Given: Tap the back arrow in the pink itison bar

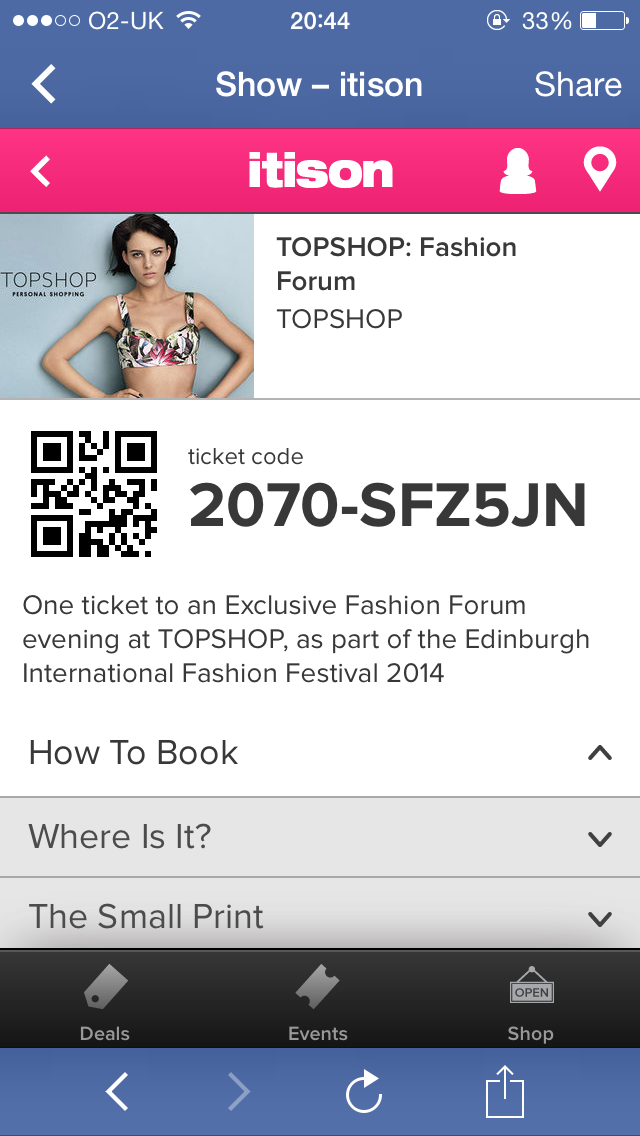Looking at the screenshot, I should point(41,171).
